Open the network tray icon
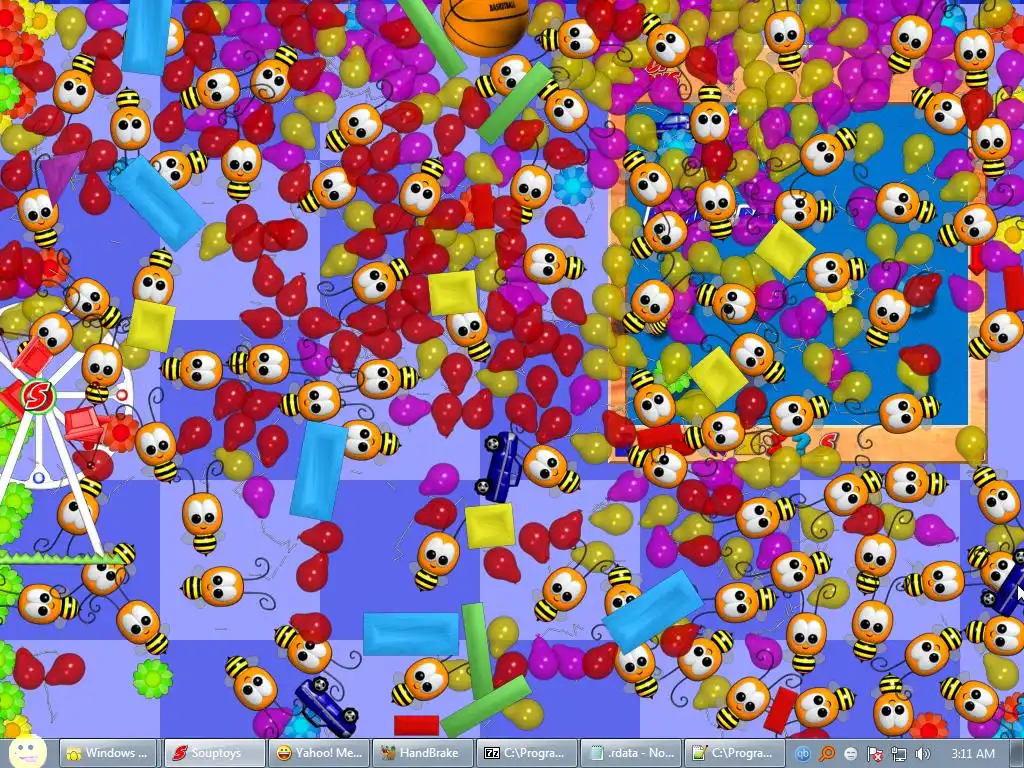1024x768 pixels. coord(898,753)
